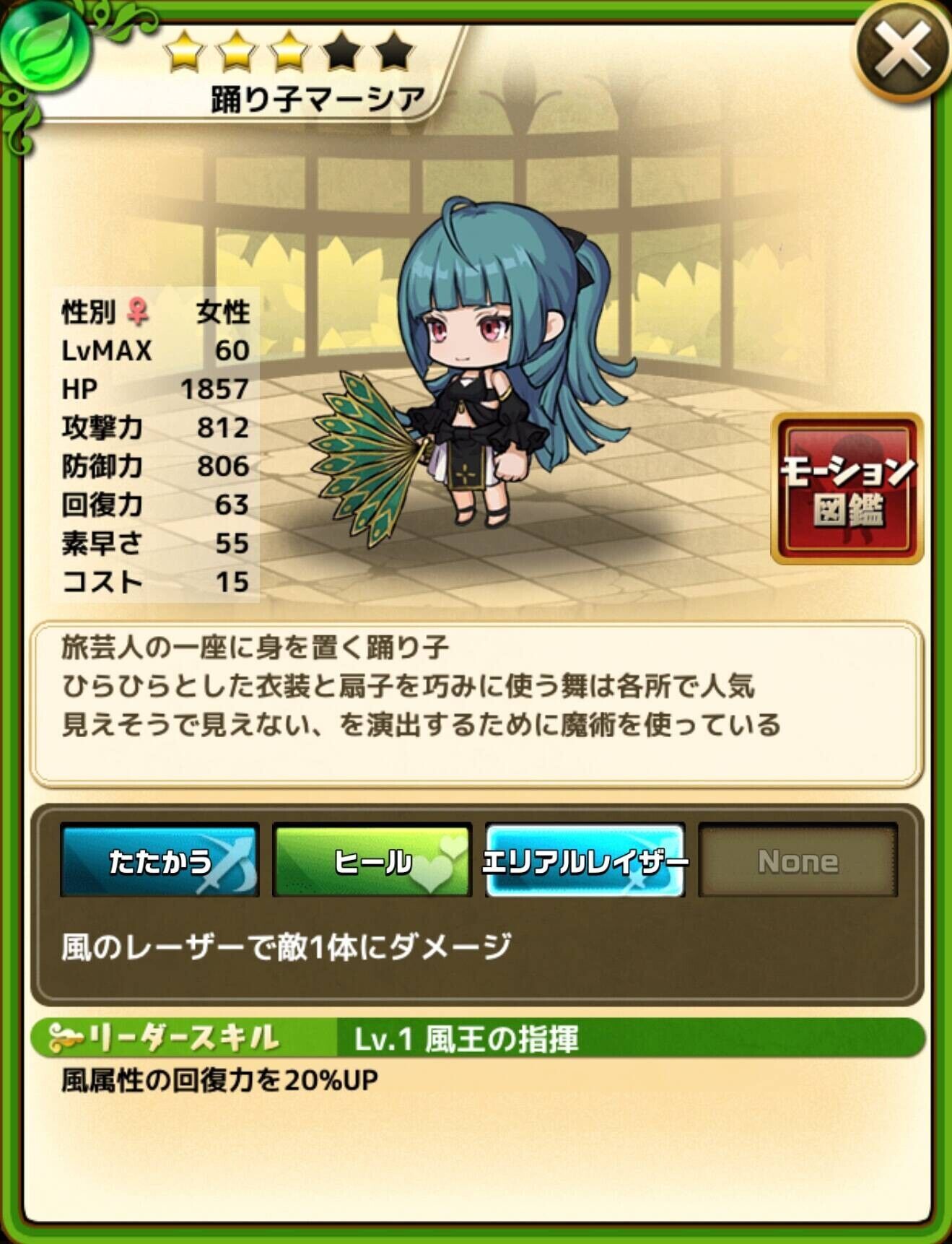952x1244 pixels.
Task: Open the モーション図鑑 motion gallery
Action: [x=847, y=489]
